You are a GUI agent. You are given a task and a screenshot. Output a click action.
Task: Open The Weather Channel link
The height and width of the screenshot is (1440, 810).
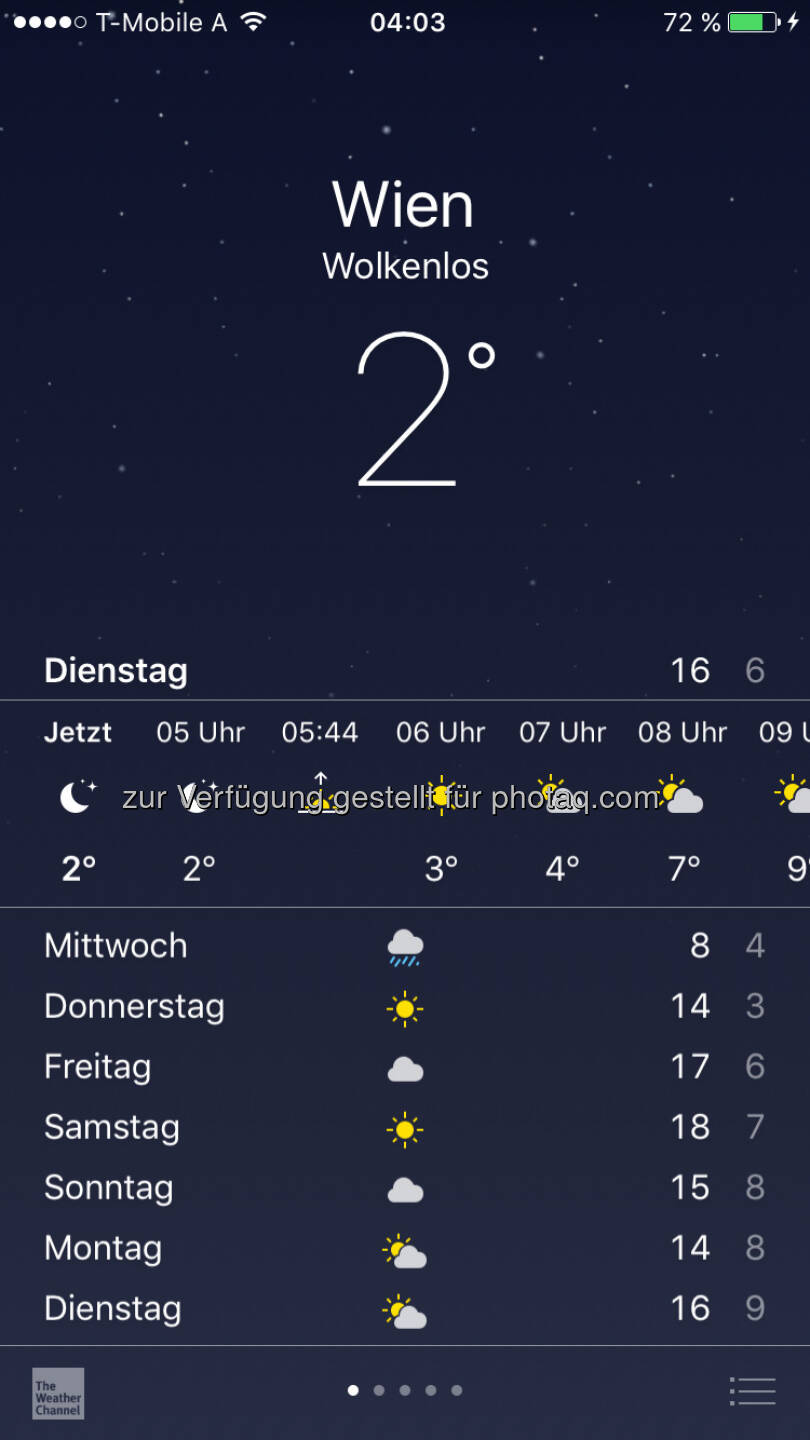pos(58,1393)
